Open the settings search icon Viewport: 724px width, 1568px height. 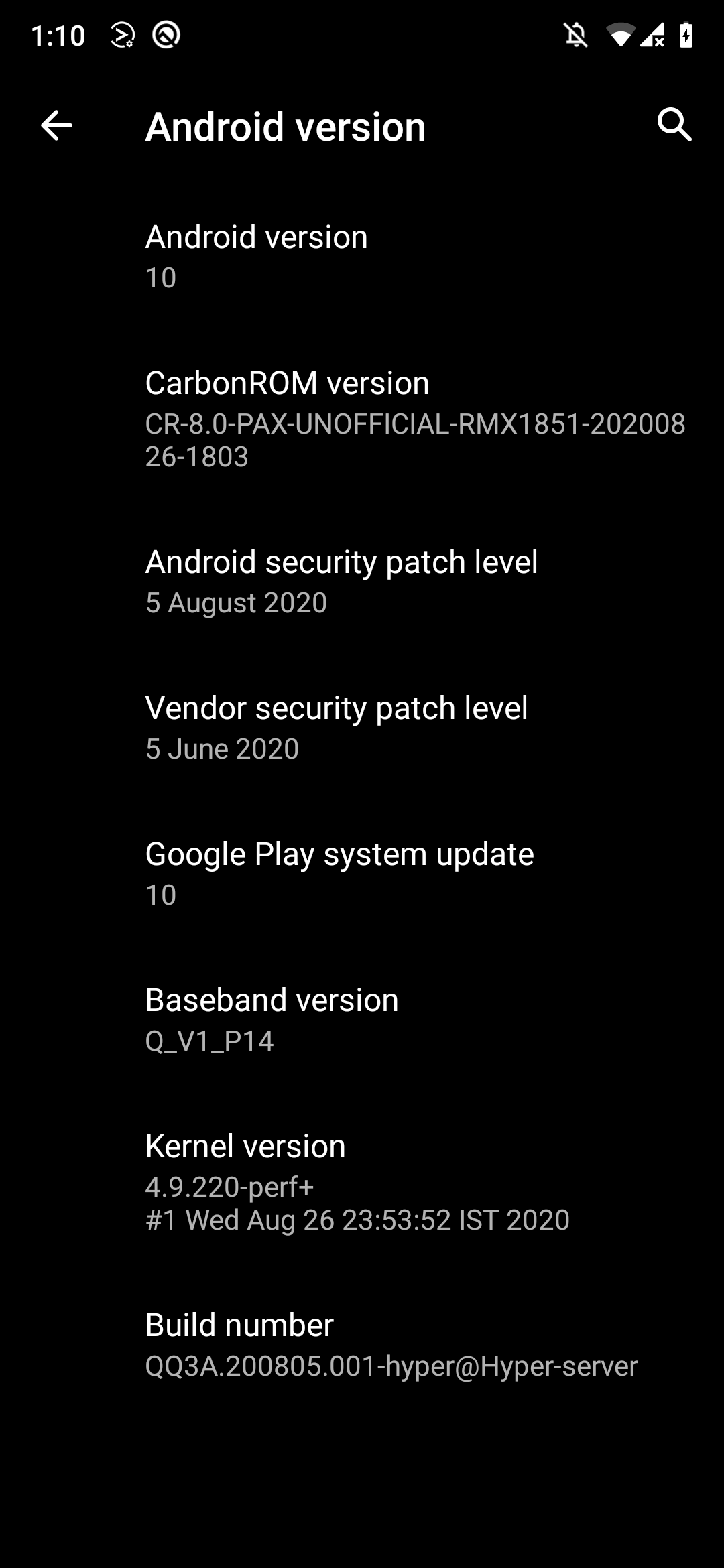pos(674,125)
